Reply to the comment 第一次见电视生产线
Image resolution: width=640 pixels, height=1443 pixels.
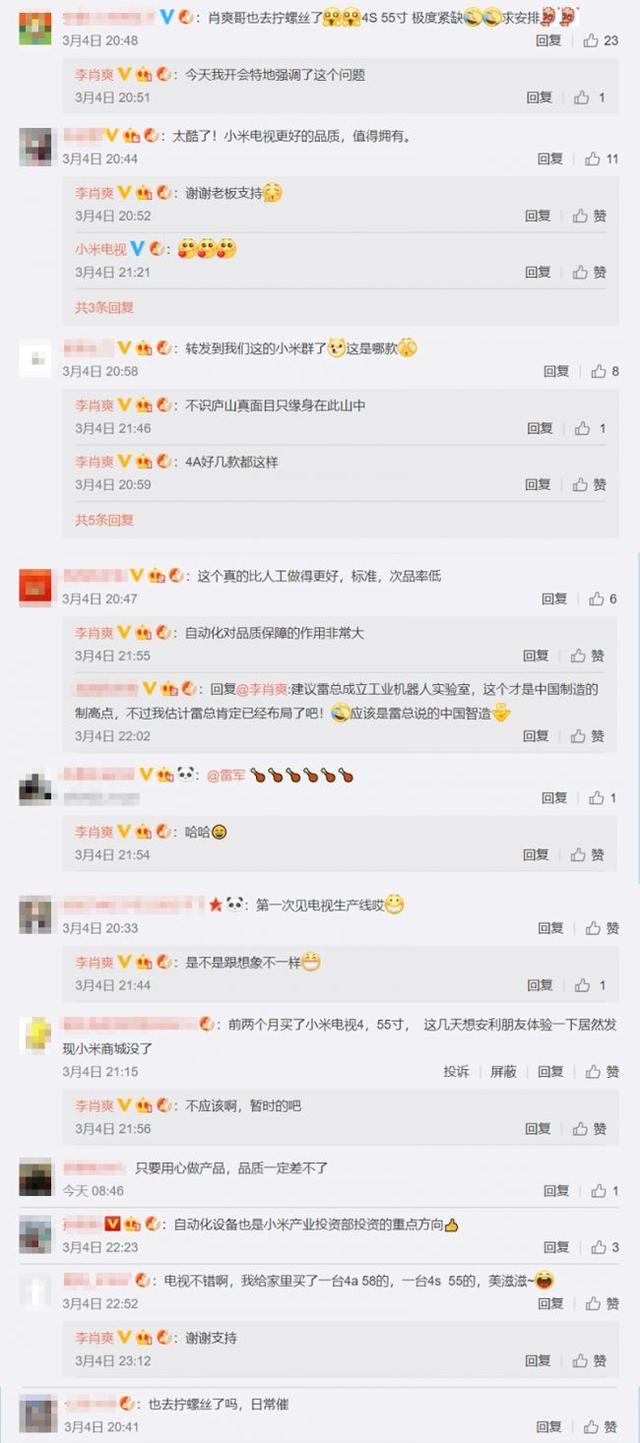point(550,928)
